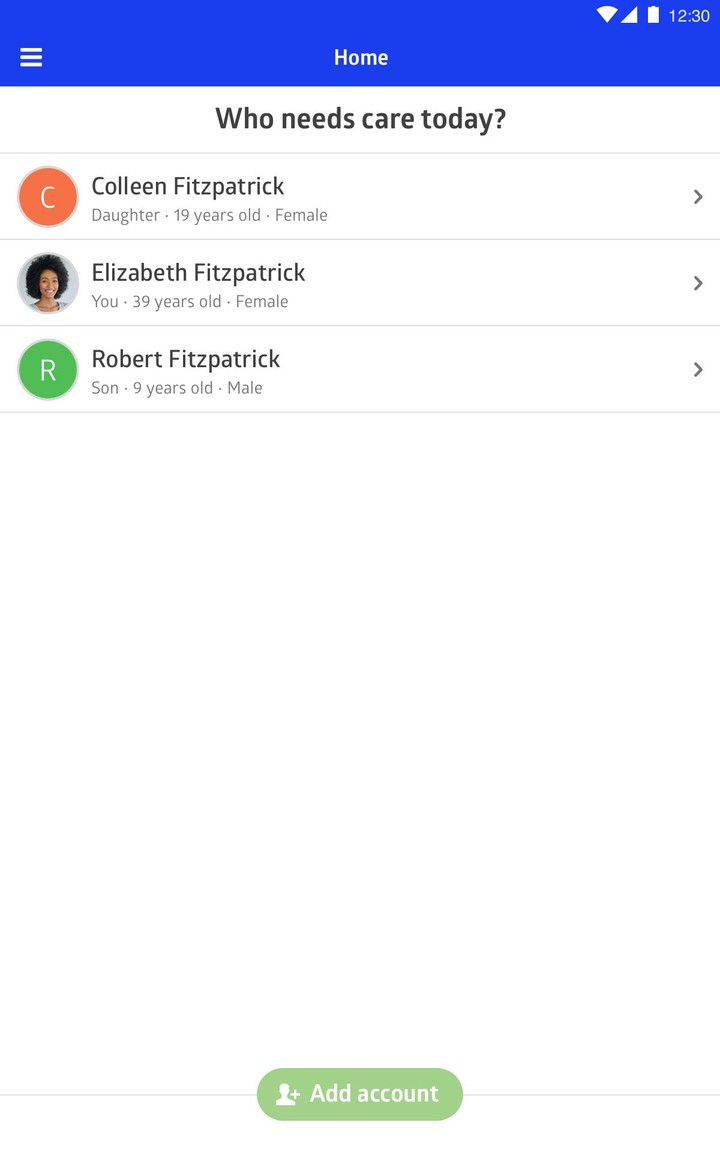Expand Robert Fitzpatrick's profile details

(697, 369)
